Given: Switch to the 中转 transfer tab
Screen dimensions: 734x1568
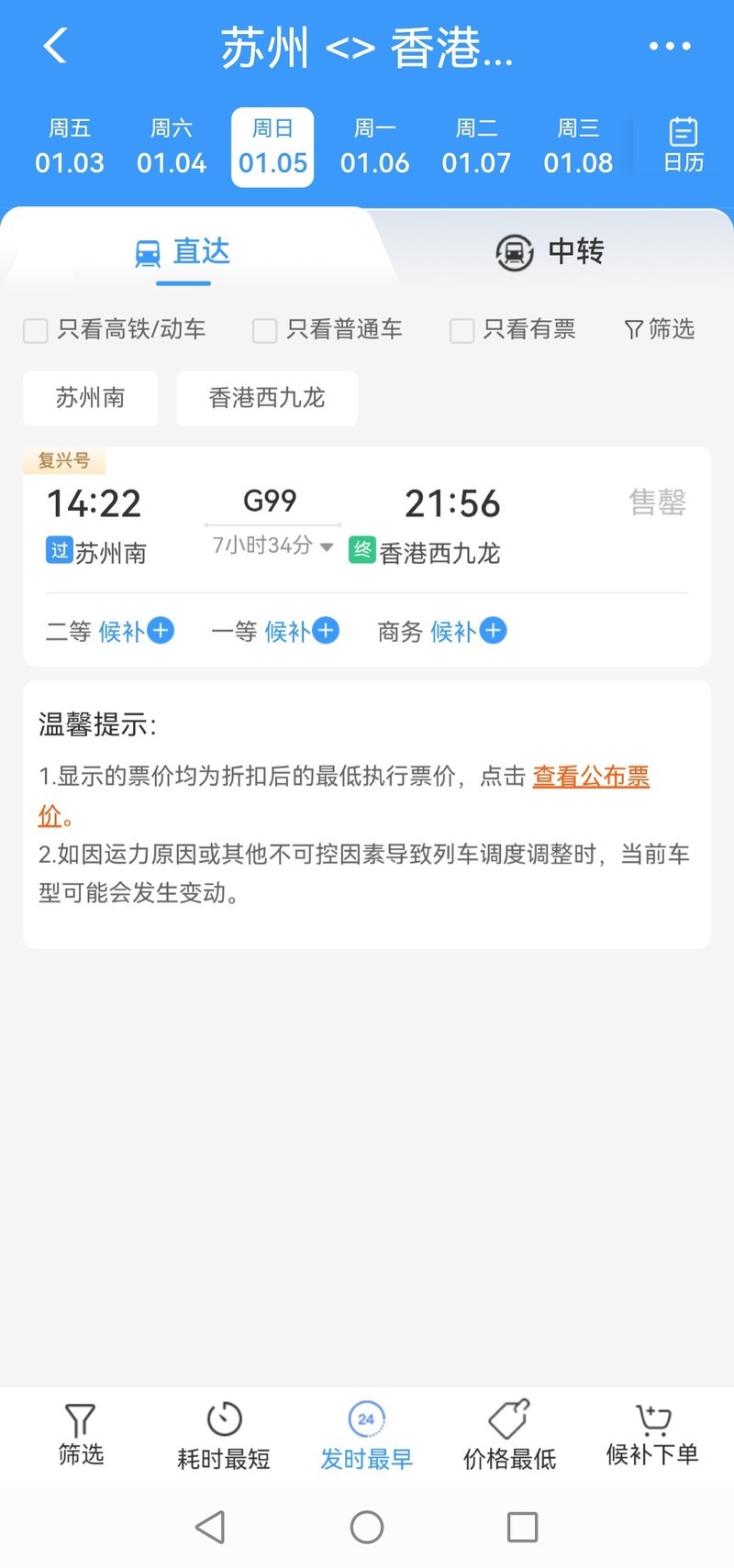Looking at the screenshot, I should (550, 251).
